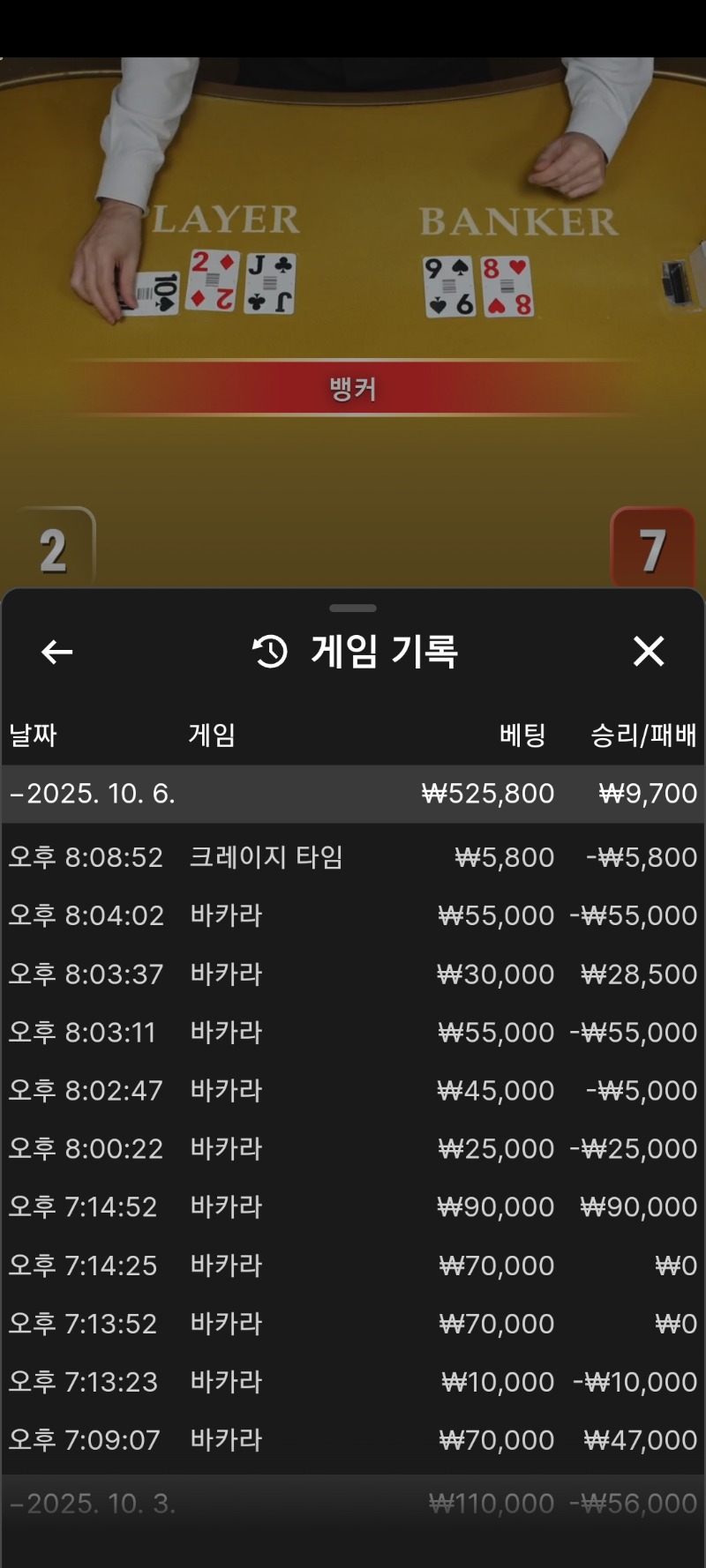Image resolution: width=706 pixels, height=1568 pixels.
Task: View the 바카라 record at 오후 7:13:23
Action: (353, 1382)
